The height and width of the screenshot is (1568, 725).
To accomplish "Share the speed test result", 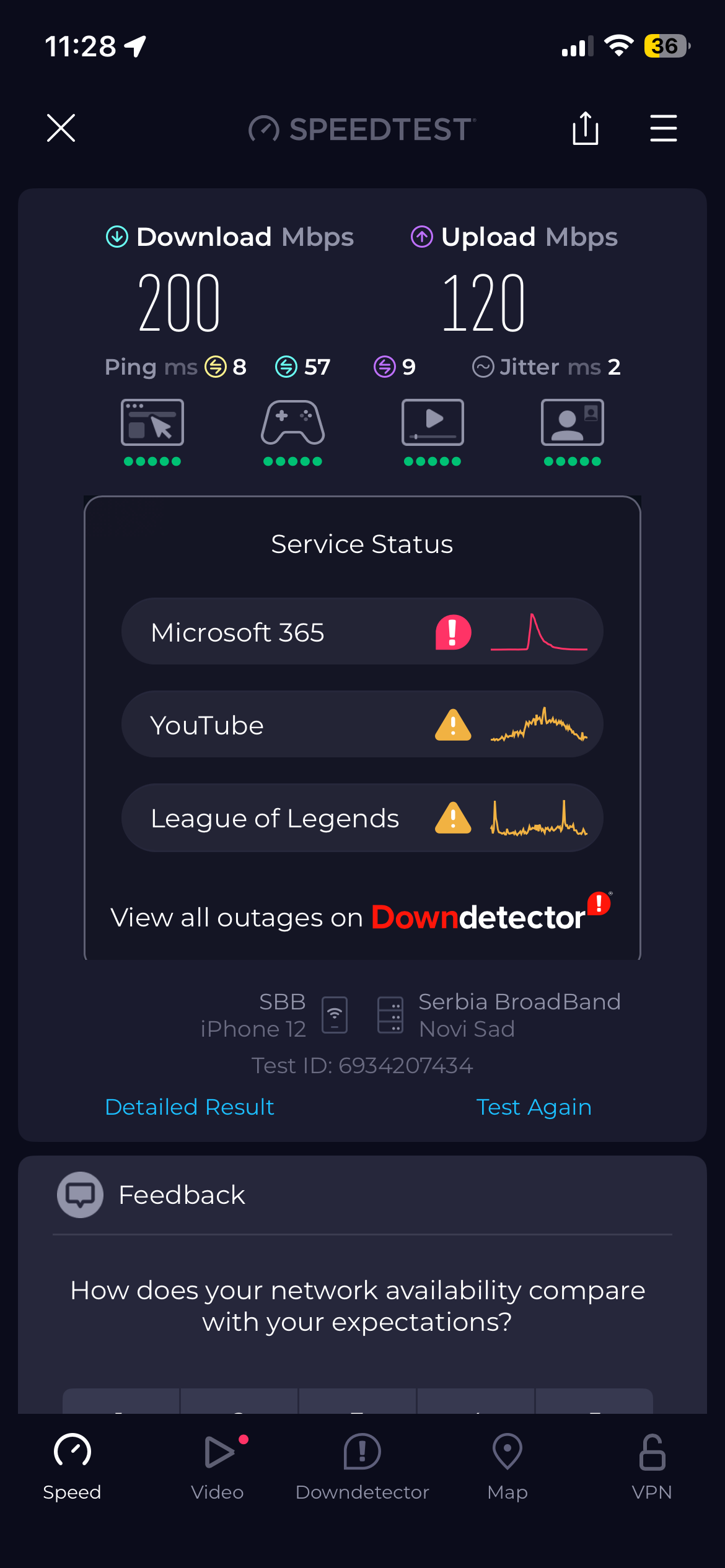I will (x=585, y=128).
